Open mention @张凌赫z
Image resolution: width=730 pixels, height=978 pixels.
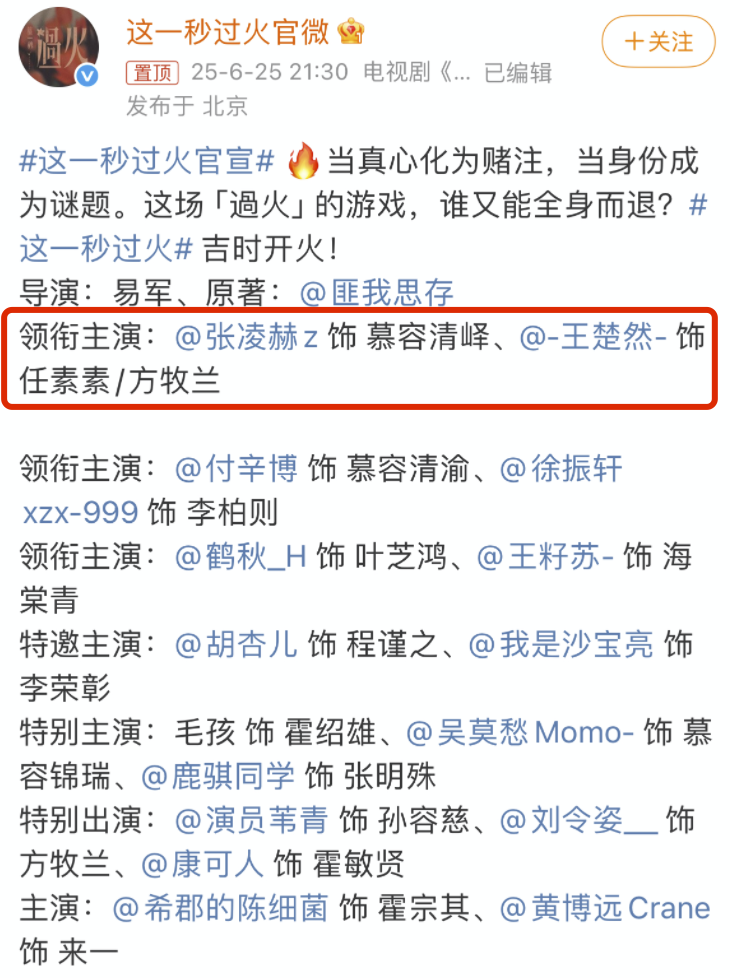(x=247, y=338)
